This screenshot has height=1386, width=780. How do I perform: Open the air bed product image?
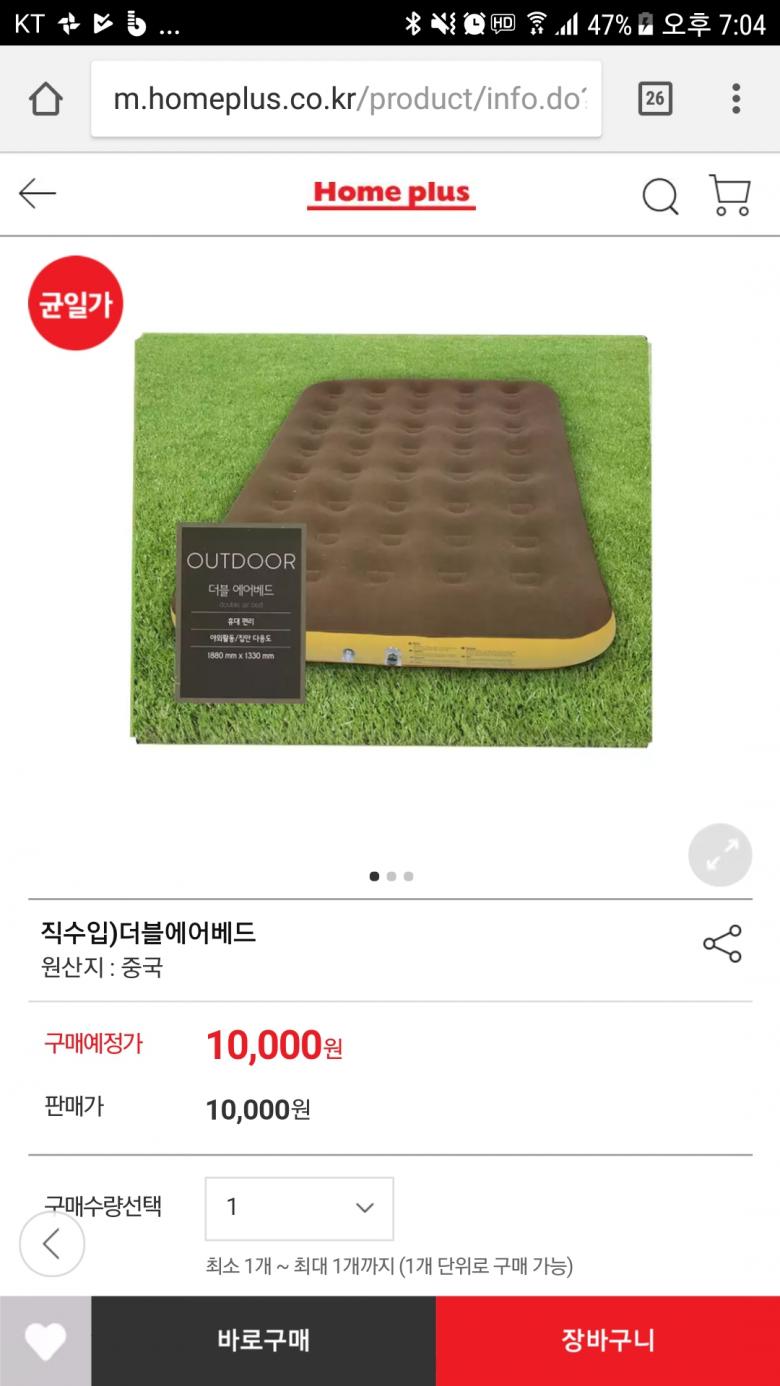coord(392,540)
